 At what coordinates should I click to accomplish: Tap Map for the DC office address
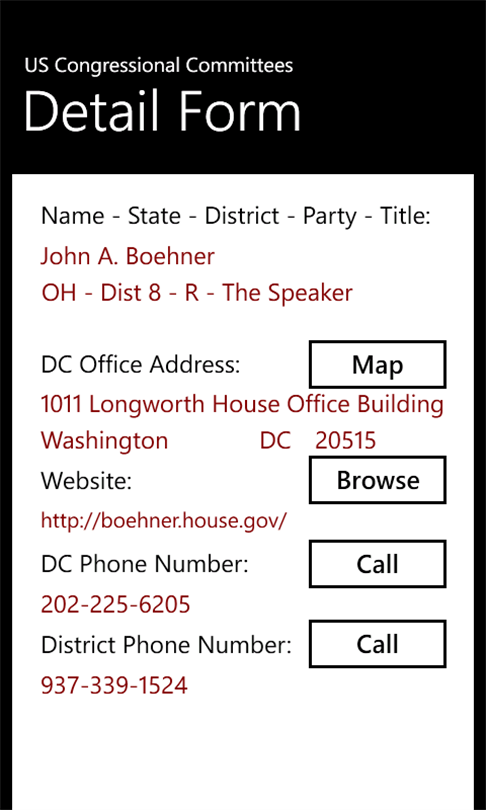[x=378, y=364]
